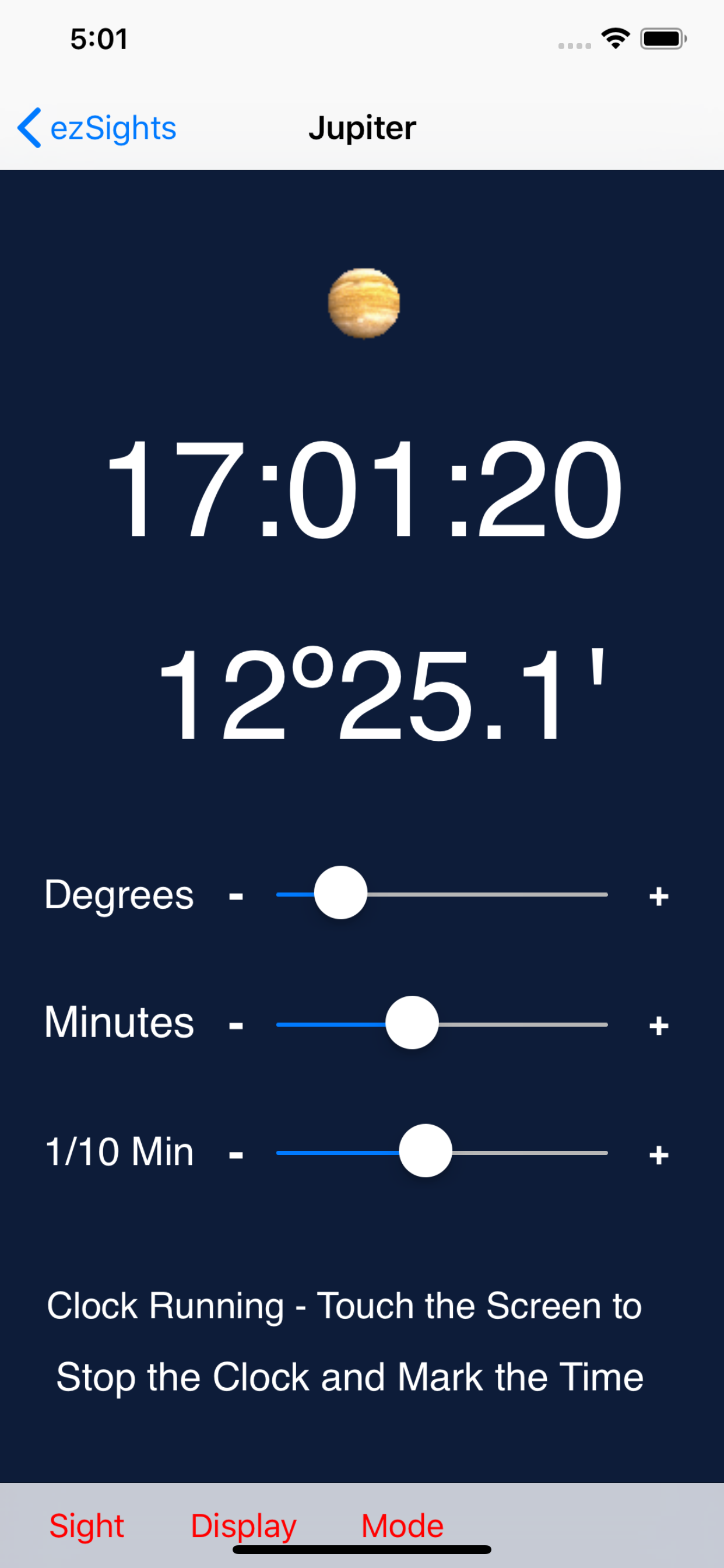Tap the Minutes slider track
The image size is (724, 1568).
point(523,1024)
